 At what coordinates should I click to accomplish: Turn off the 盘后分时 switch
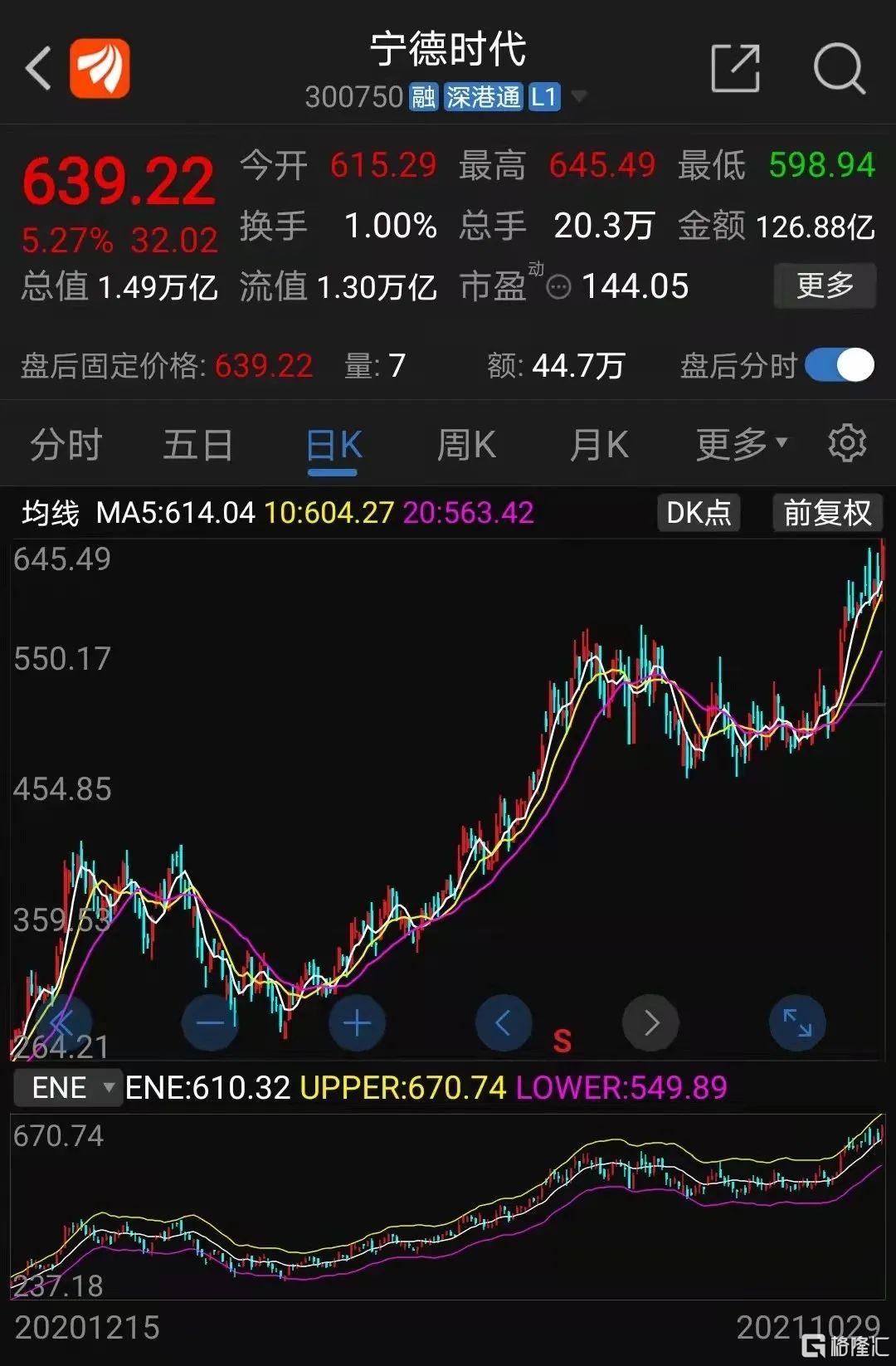click(840, 365)
